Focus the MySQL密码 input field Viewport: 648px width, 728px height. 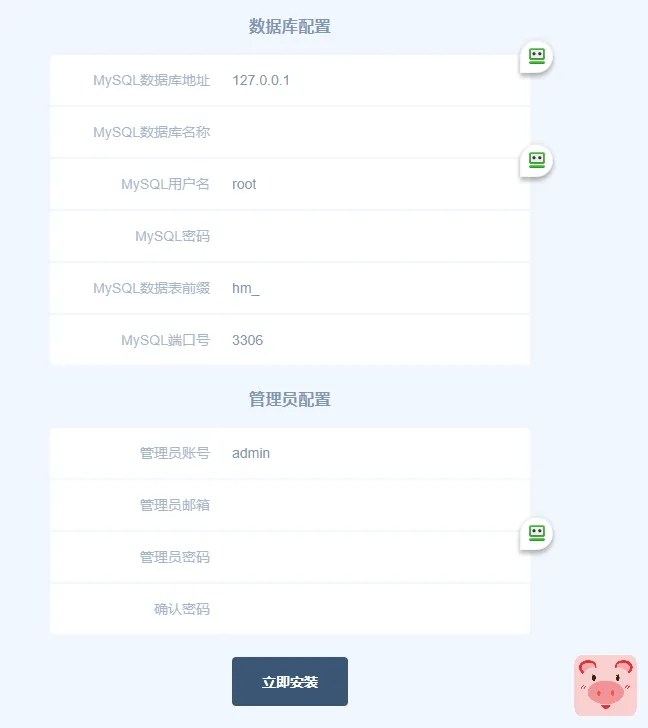(x=370, y=236)
